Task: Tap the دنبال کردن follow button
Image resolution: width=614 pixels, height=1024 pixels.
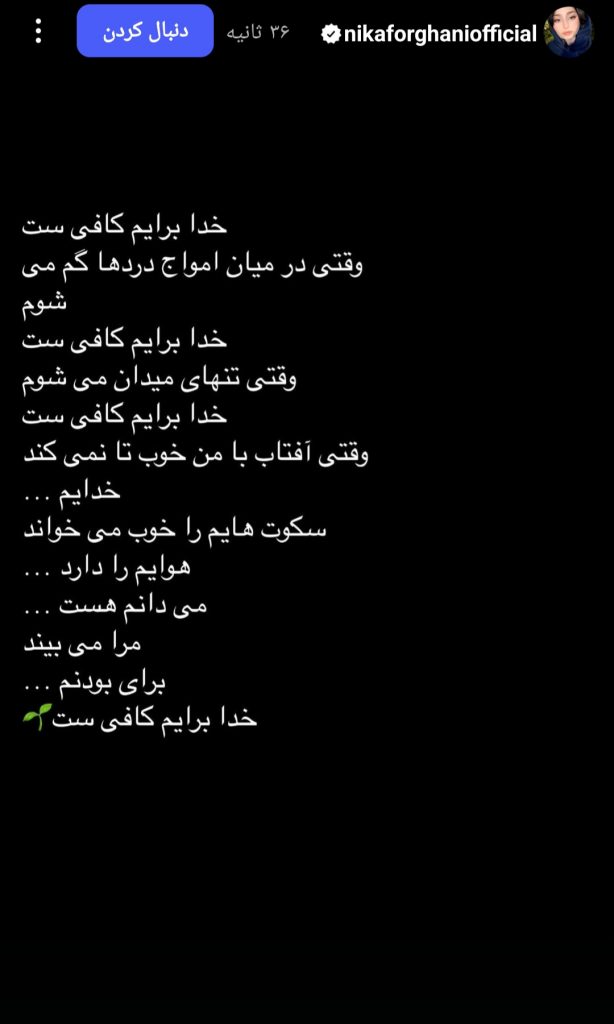Action: click(x=145, y=32)
